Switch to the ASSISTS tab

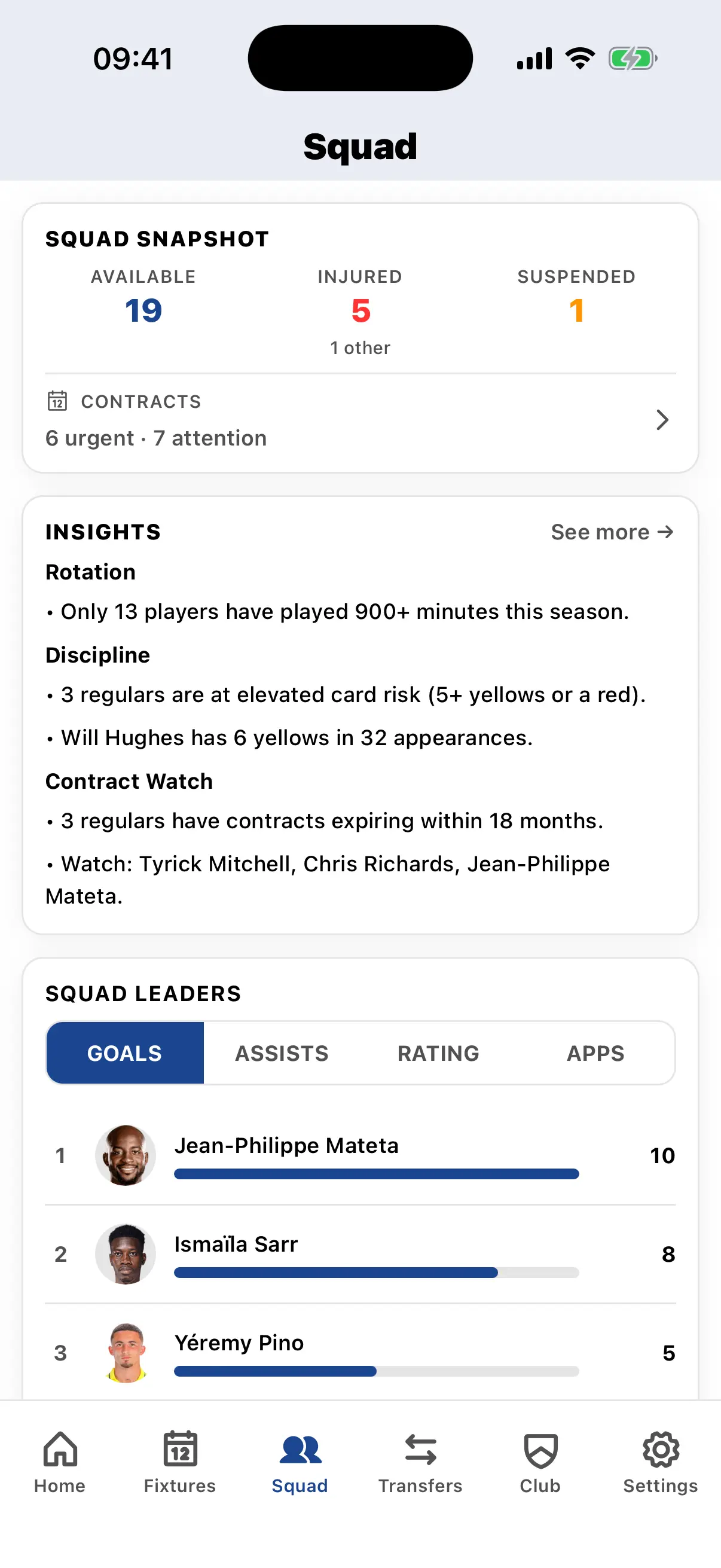tap(281, 1053)
